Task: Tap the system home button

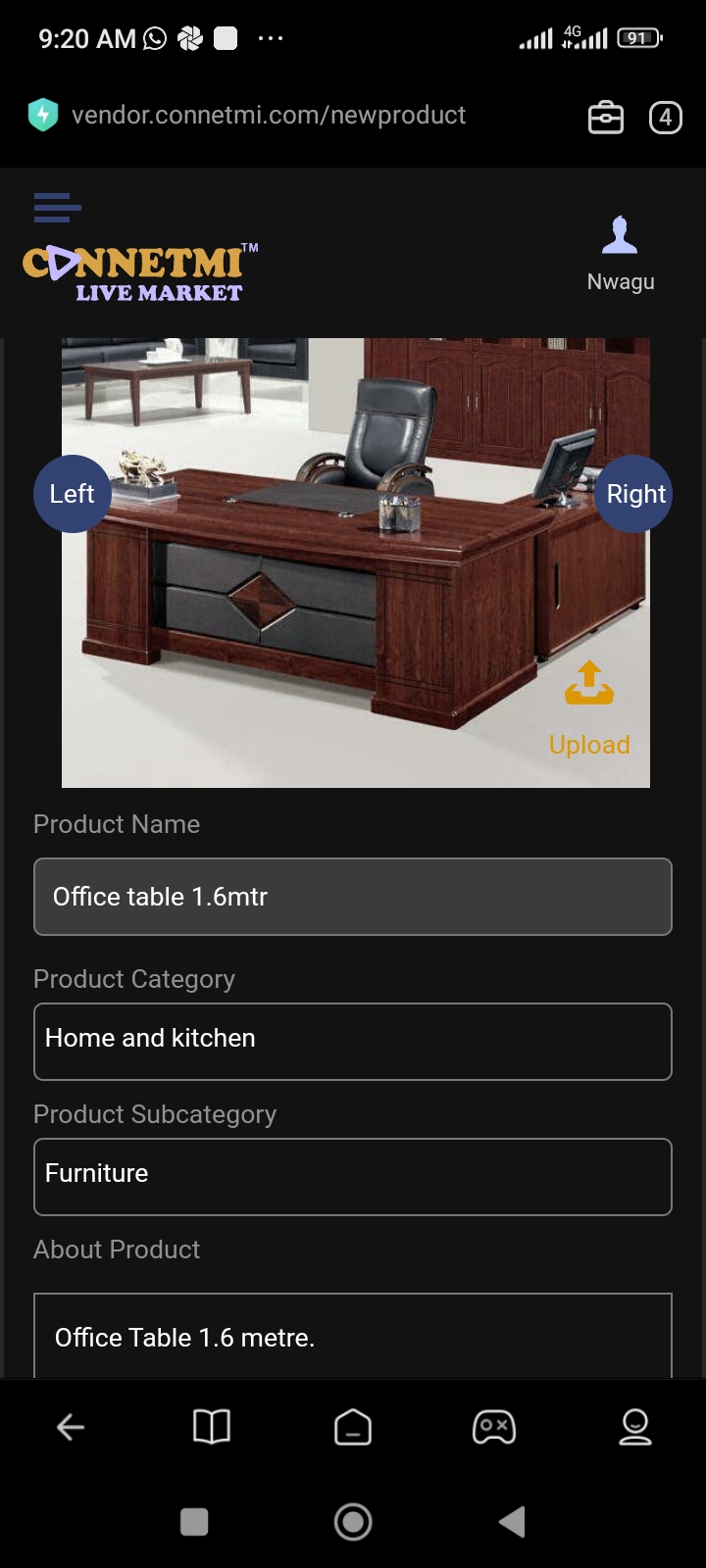Action: (x=353, y=1522)
